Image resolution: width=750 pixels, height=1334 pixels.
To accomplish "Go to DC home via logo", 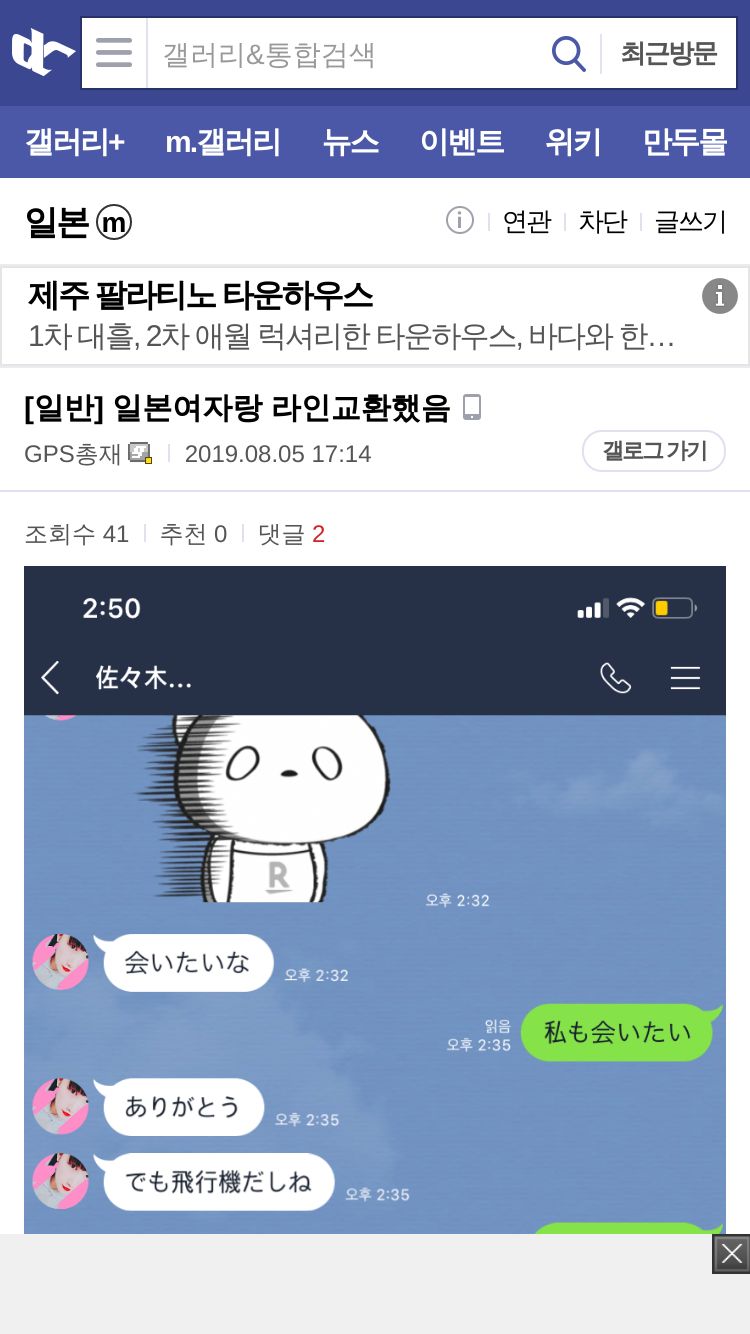I will click(42, 53).
